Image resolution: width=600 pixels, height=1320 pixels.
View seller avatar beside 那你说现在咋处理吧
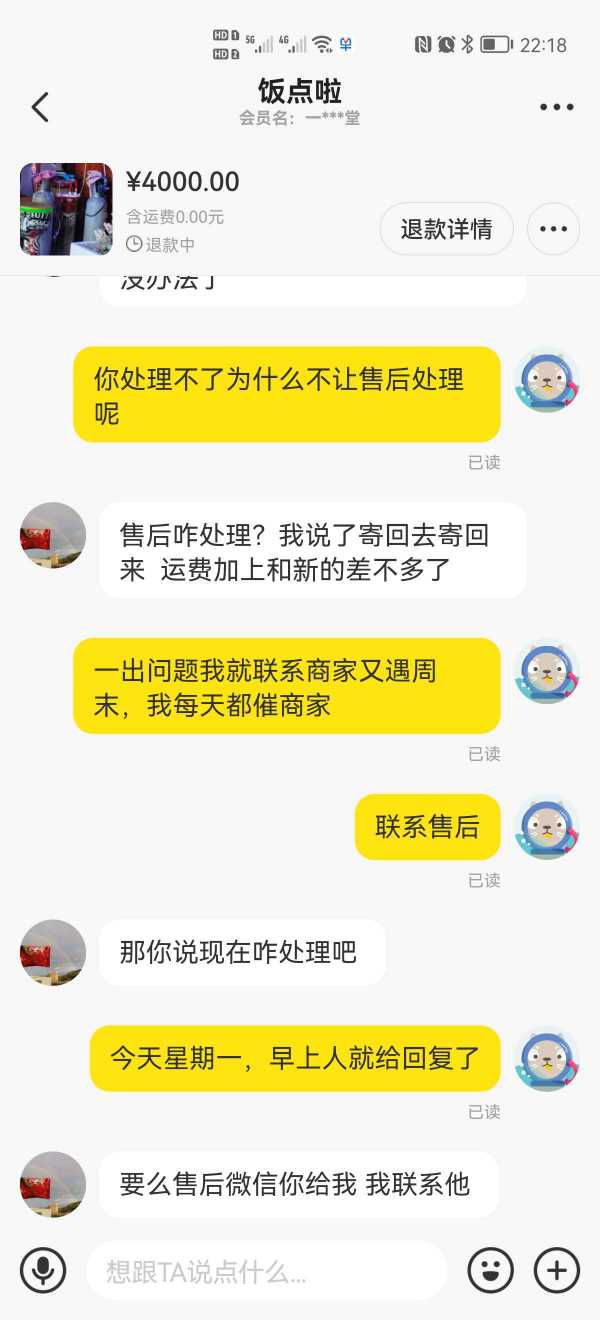tap(53, 952)
